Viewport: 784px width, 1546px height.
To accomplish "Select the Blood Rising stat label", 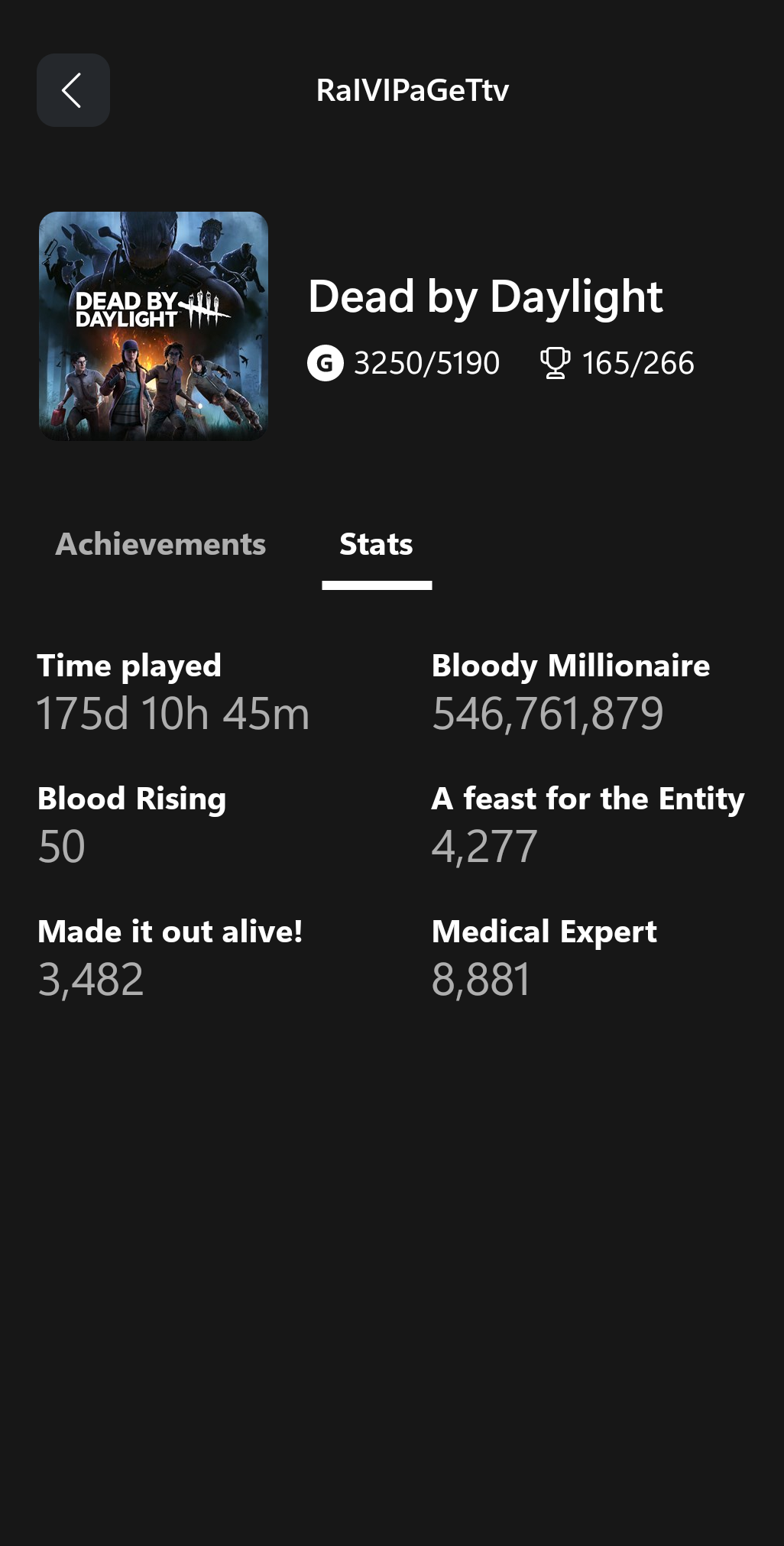I will pos(131,799).
